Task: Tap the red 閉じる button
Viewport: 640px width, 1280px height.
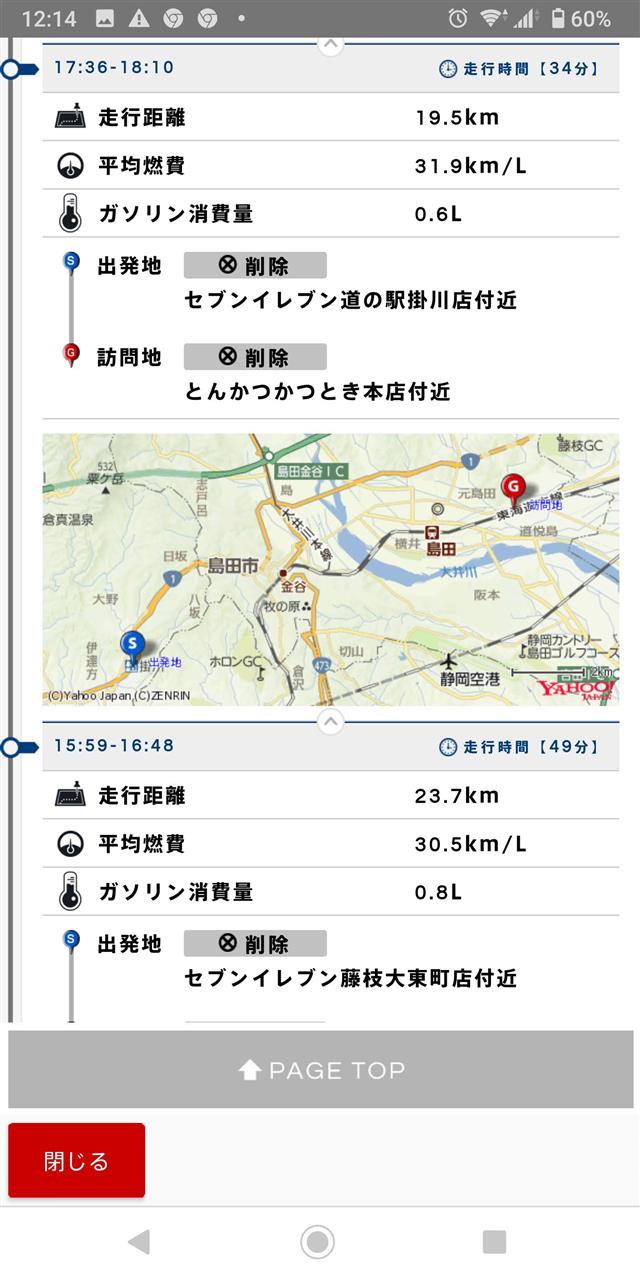Action: point(77,1160)
